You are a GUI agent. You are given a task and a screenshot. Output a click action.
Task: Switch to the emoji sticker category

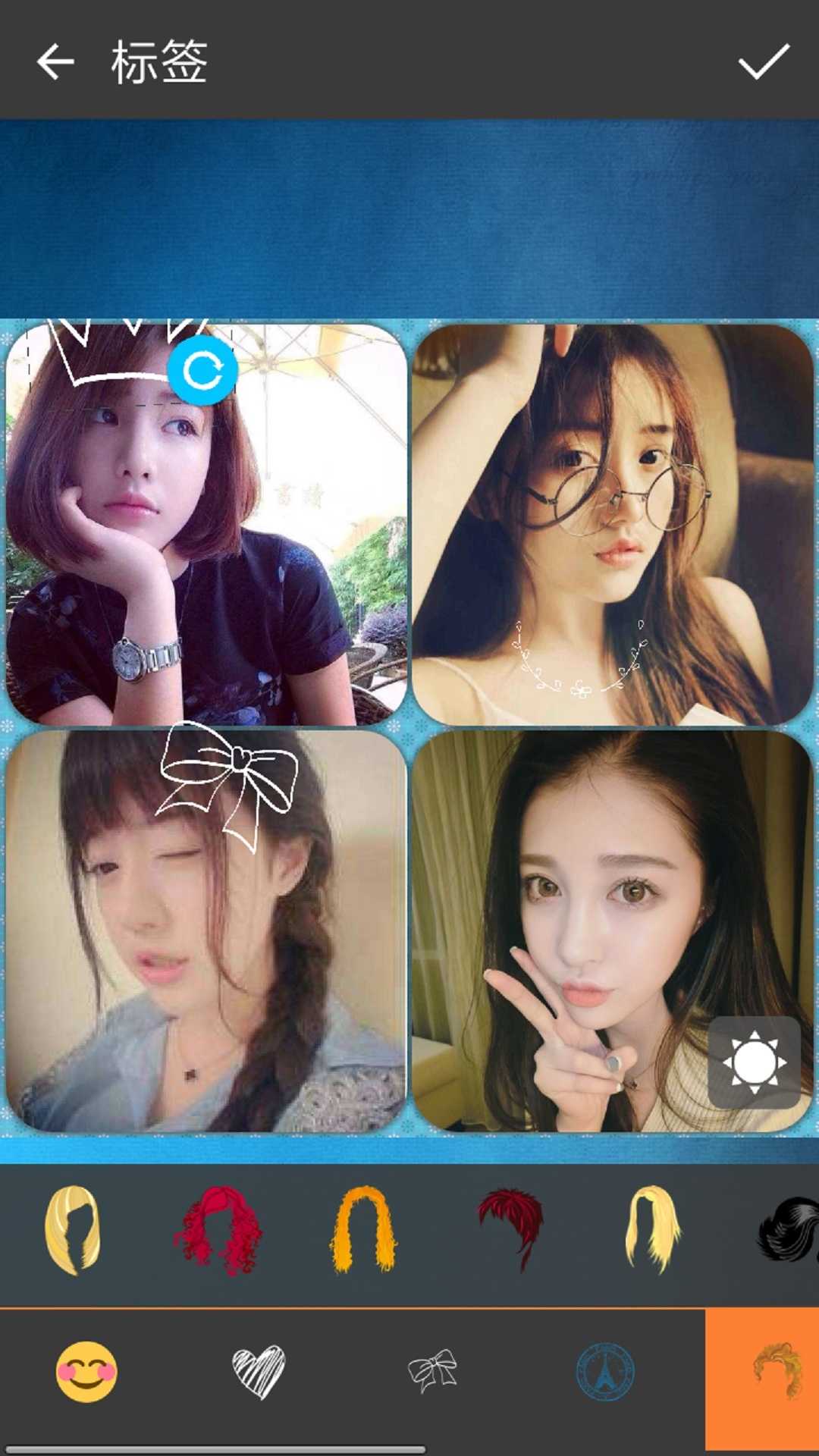click(x=86, y=1372)
